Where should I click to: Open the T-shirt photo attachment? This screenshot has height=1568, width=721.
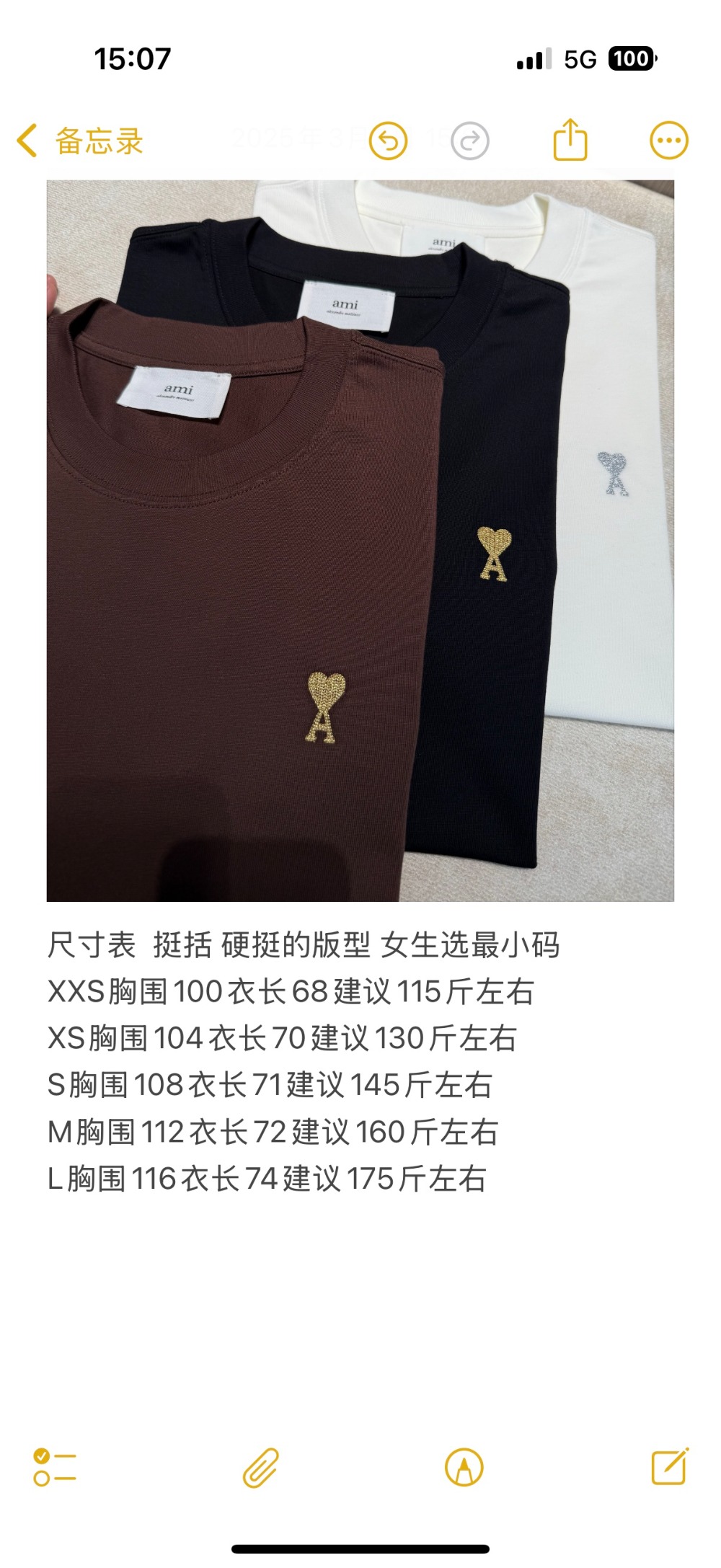(x=360, y=541)
